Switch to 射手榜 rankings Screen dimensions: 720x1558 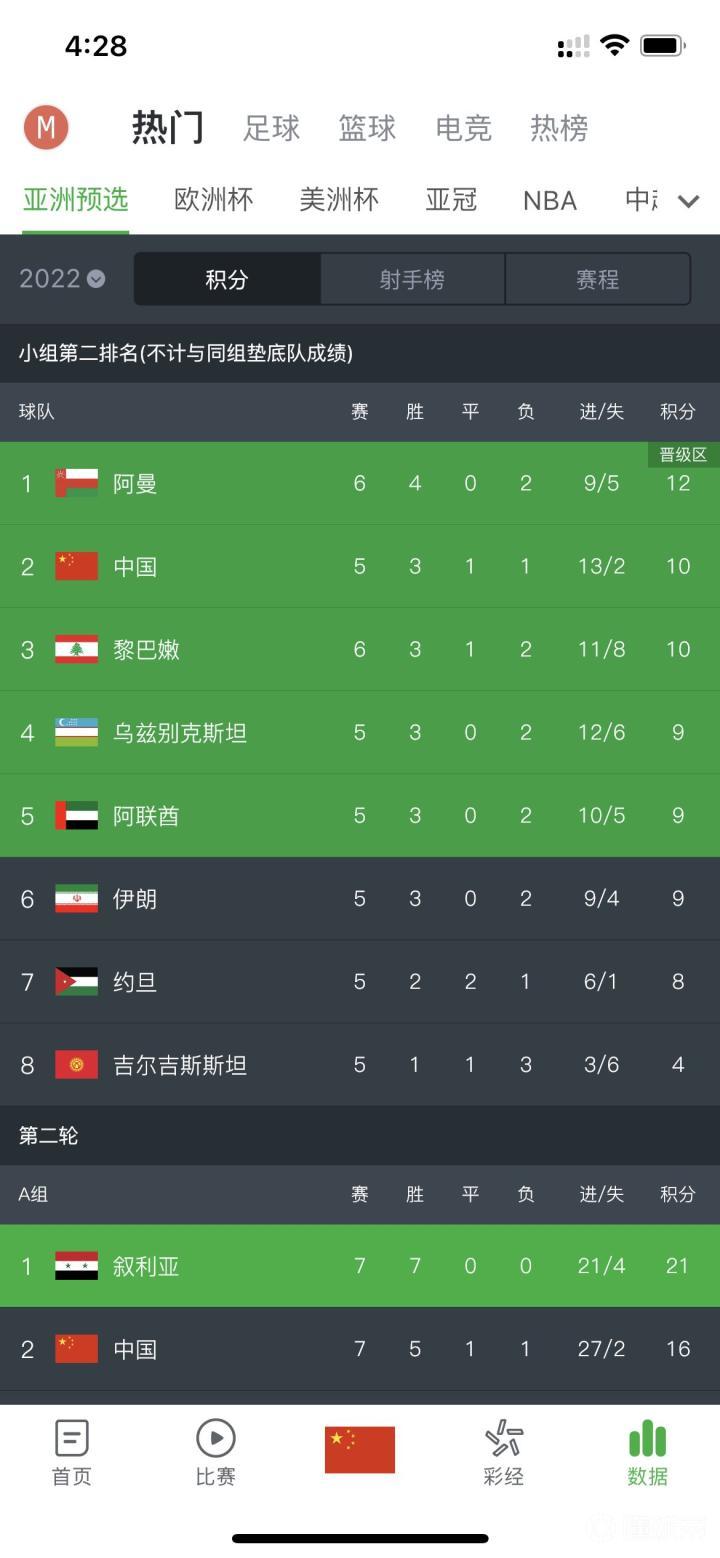click(412, 279)
